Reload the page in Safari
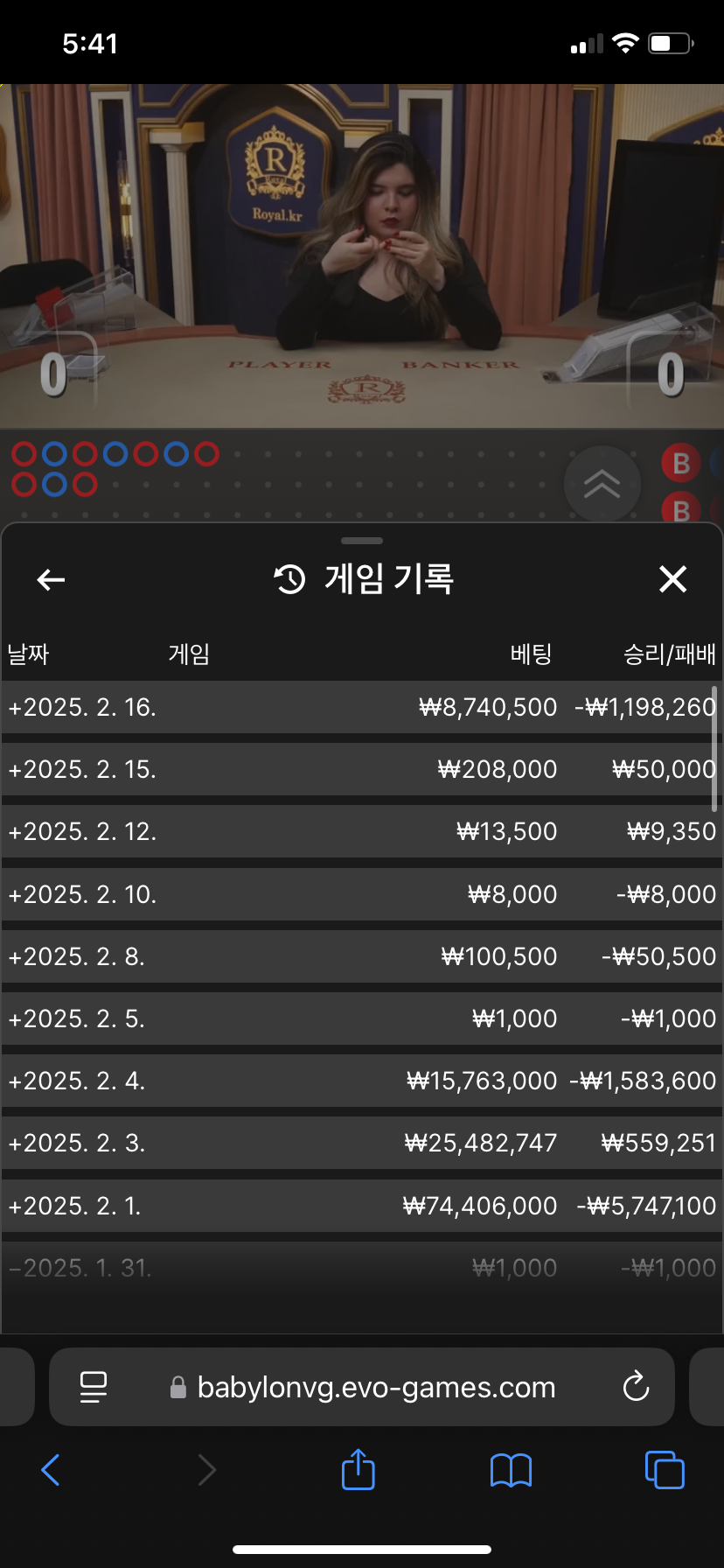This screenshot has width=724, height=1568. (x=636, y=1387)
